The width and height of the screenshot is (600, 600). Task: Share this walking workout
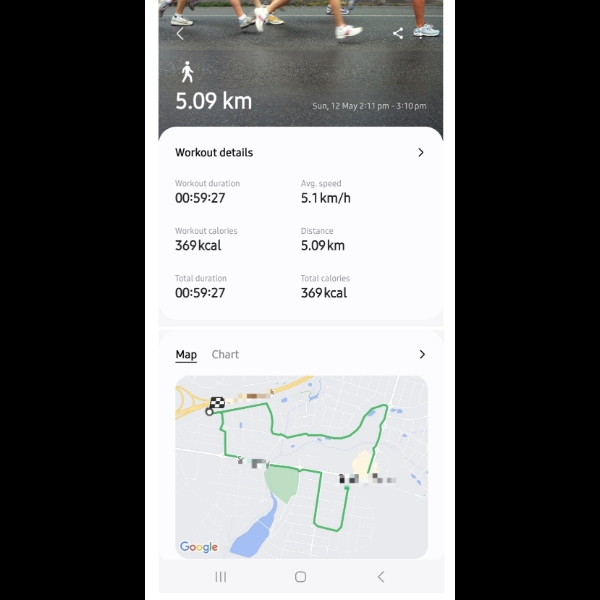[x=398, y=33]
